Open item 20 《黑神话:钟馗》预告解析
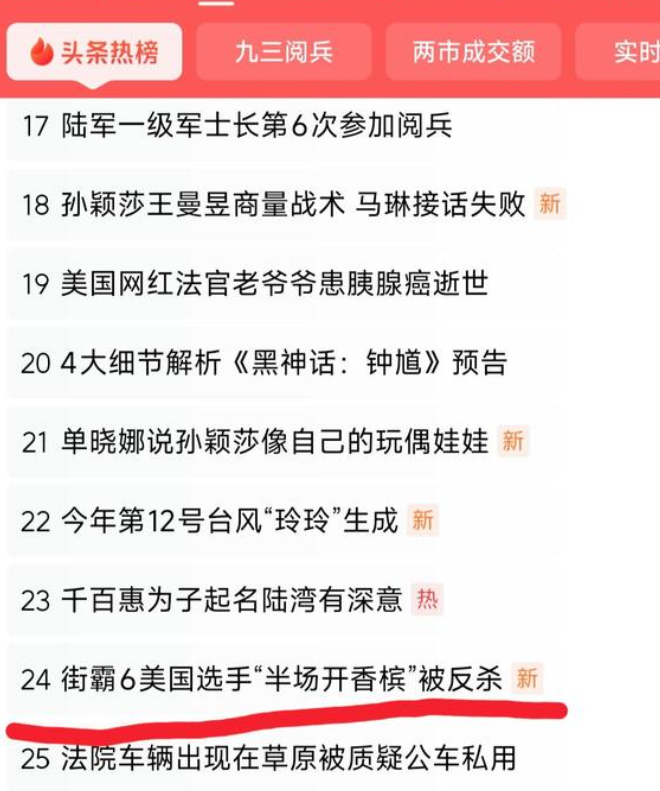The height and width of the screenshot is (791, 660). 264,362
